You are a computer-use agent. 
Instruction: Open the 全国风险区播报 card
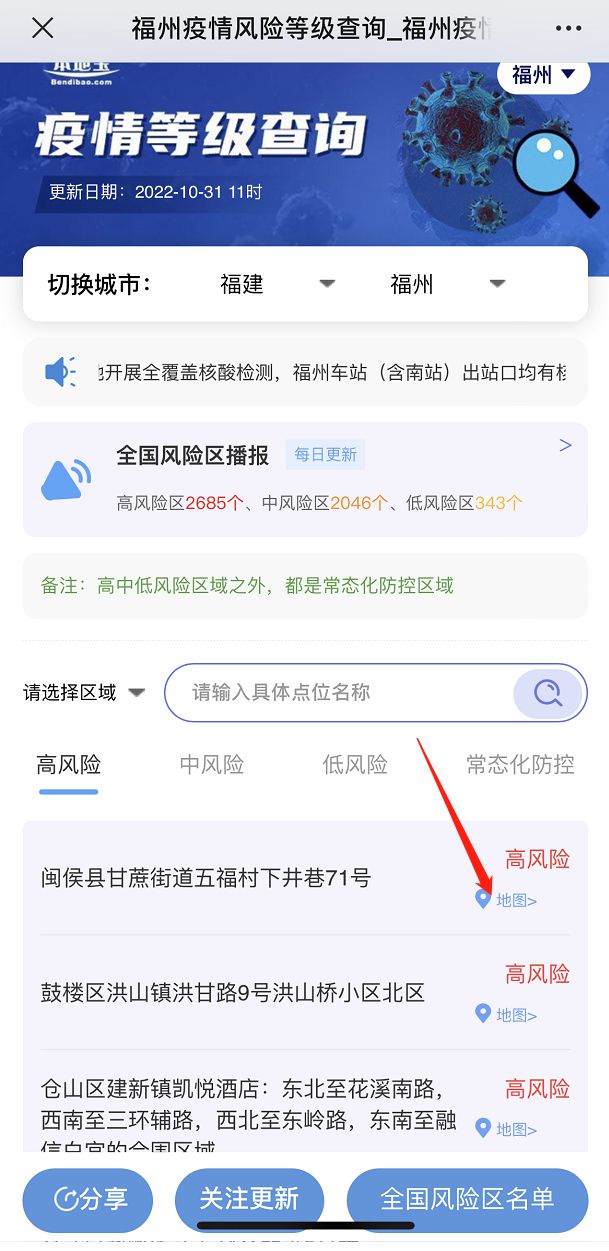click(x=305, y=480)
